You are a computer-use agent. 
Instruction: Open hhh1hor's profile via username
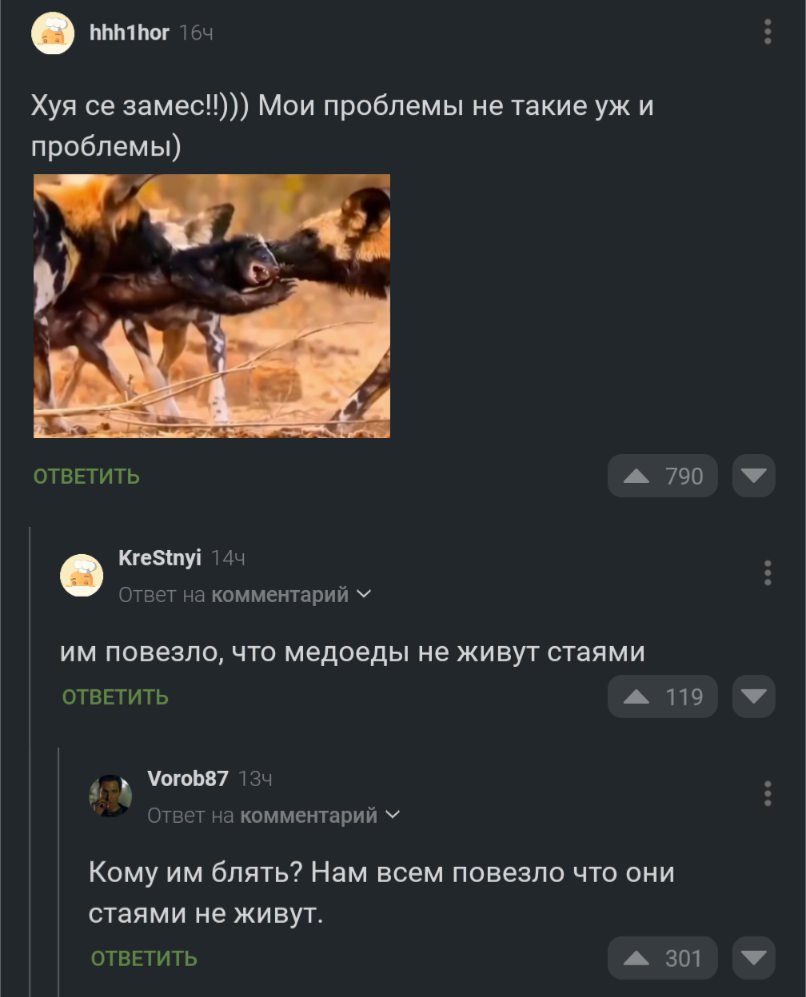pyautogui.click(x=129, y=33)
